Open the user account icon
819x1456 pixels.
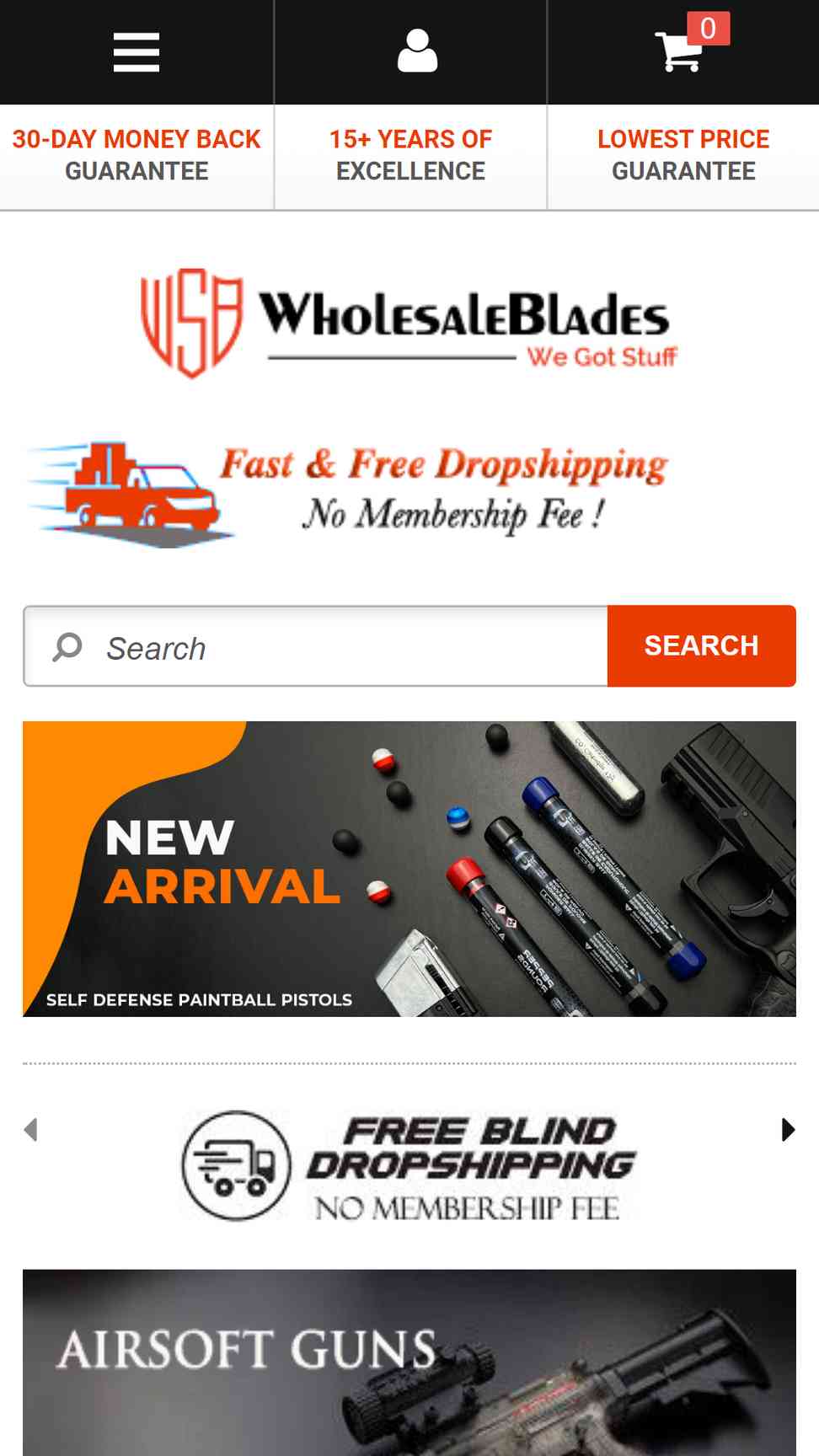click(x=418, y=51)
